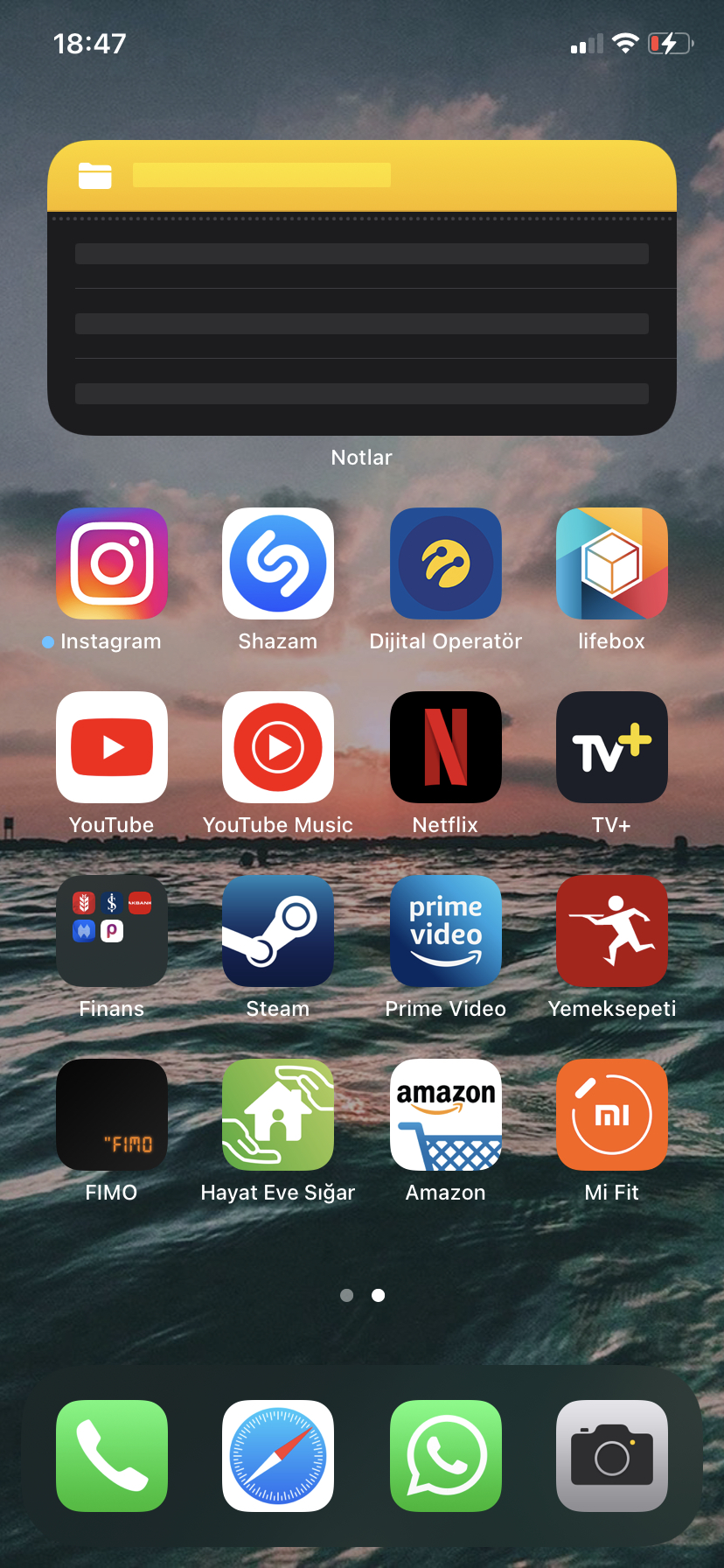The width and height of the screenshot is (724, 1568).
Task: Open the FIMO camera app
Action: [112, 1115]
